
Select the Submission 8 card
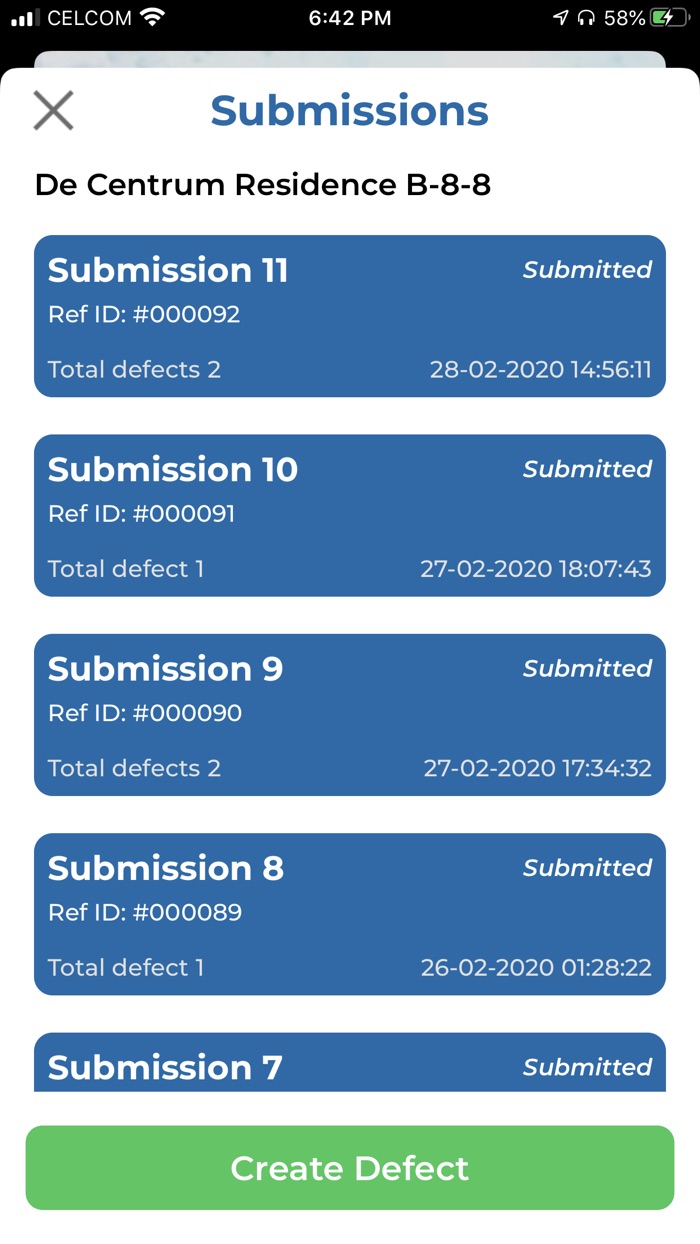point(350,914)
